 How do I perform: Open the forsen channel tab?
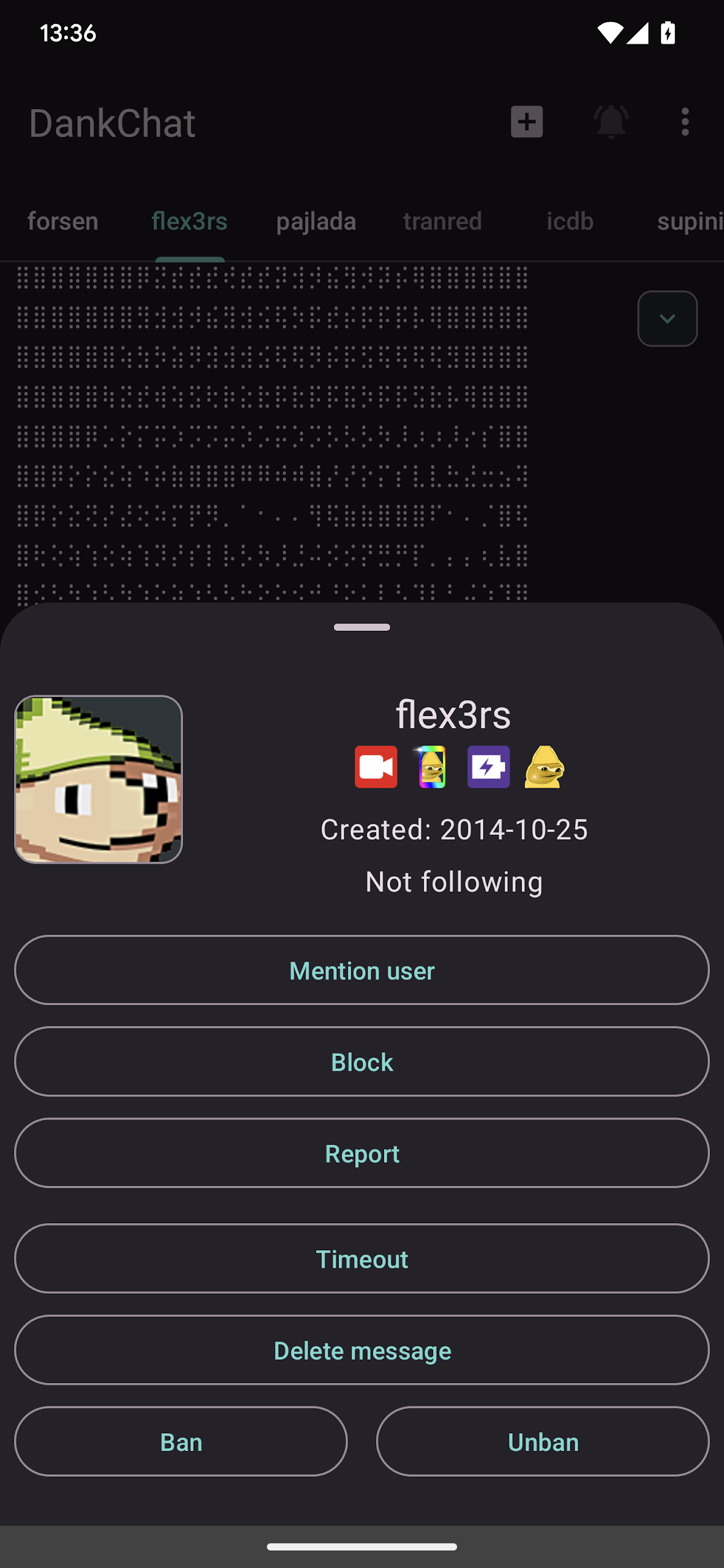(63, 222)
